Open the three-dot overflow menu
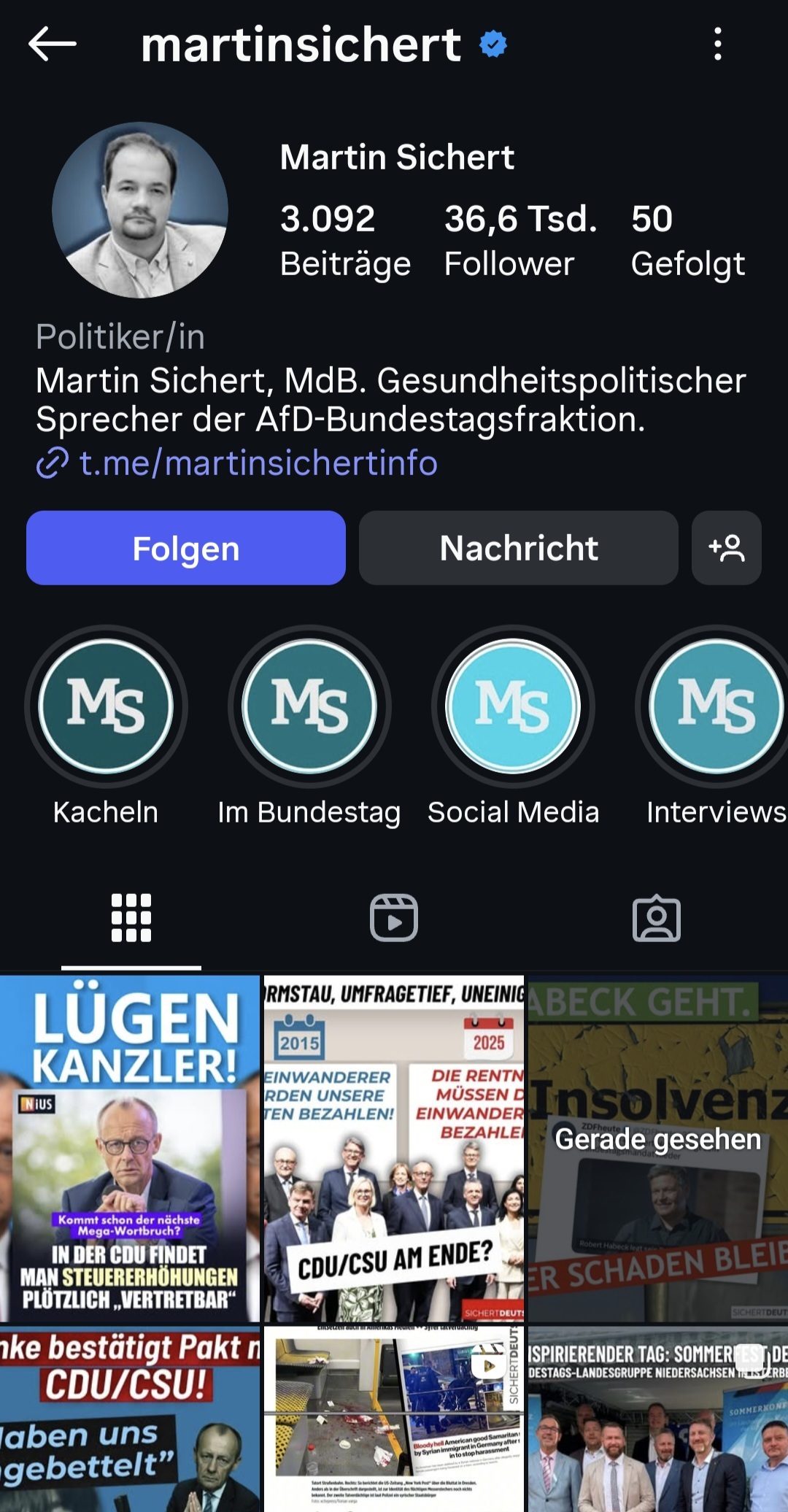 point(718,45)
